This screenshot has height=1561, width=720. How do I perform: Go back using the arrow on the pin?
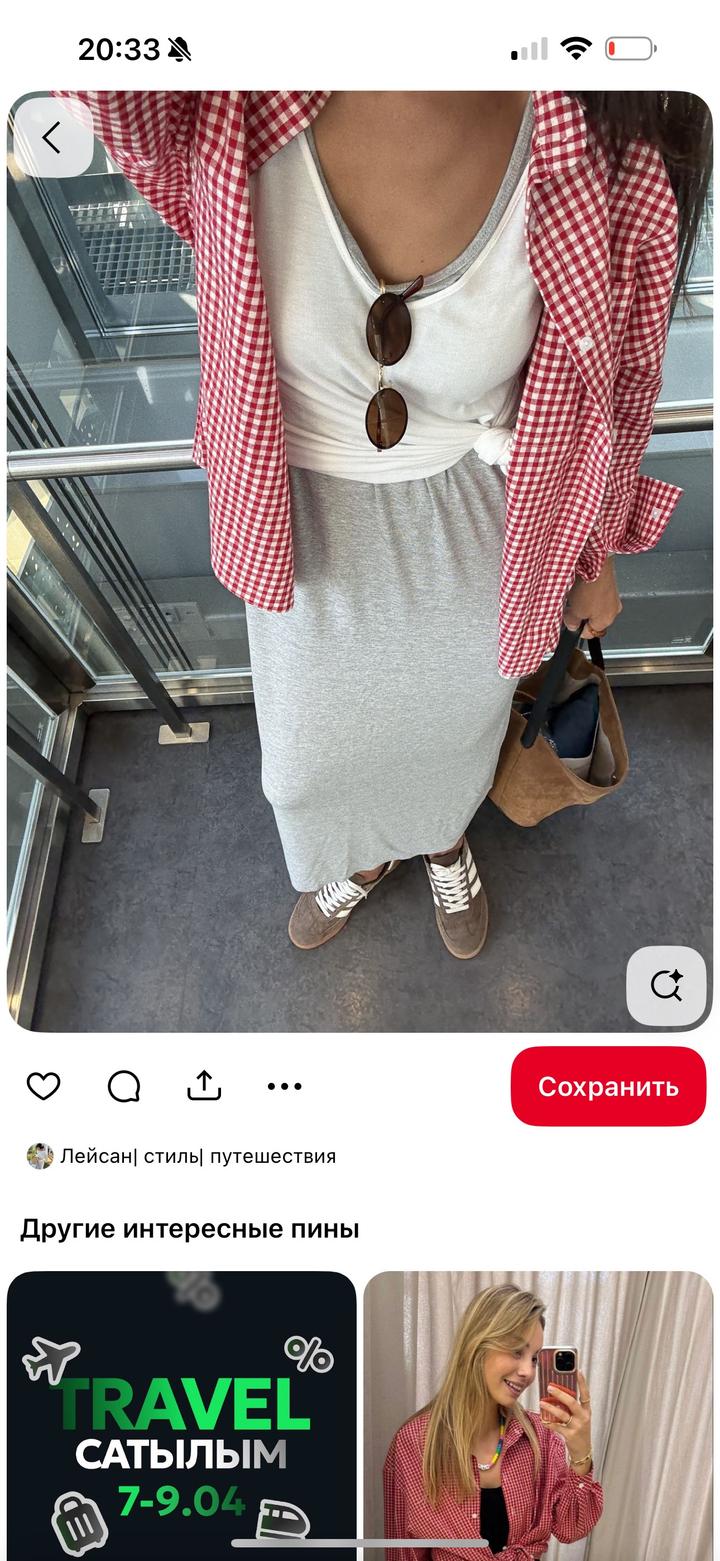53,138
